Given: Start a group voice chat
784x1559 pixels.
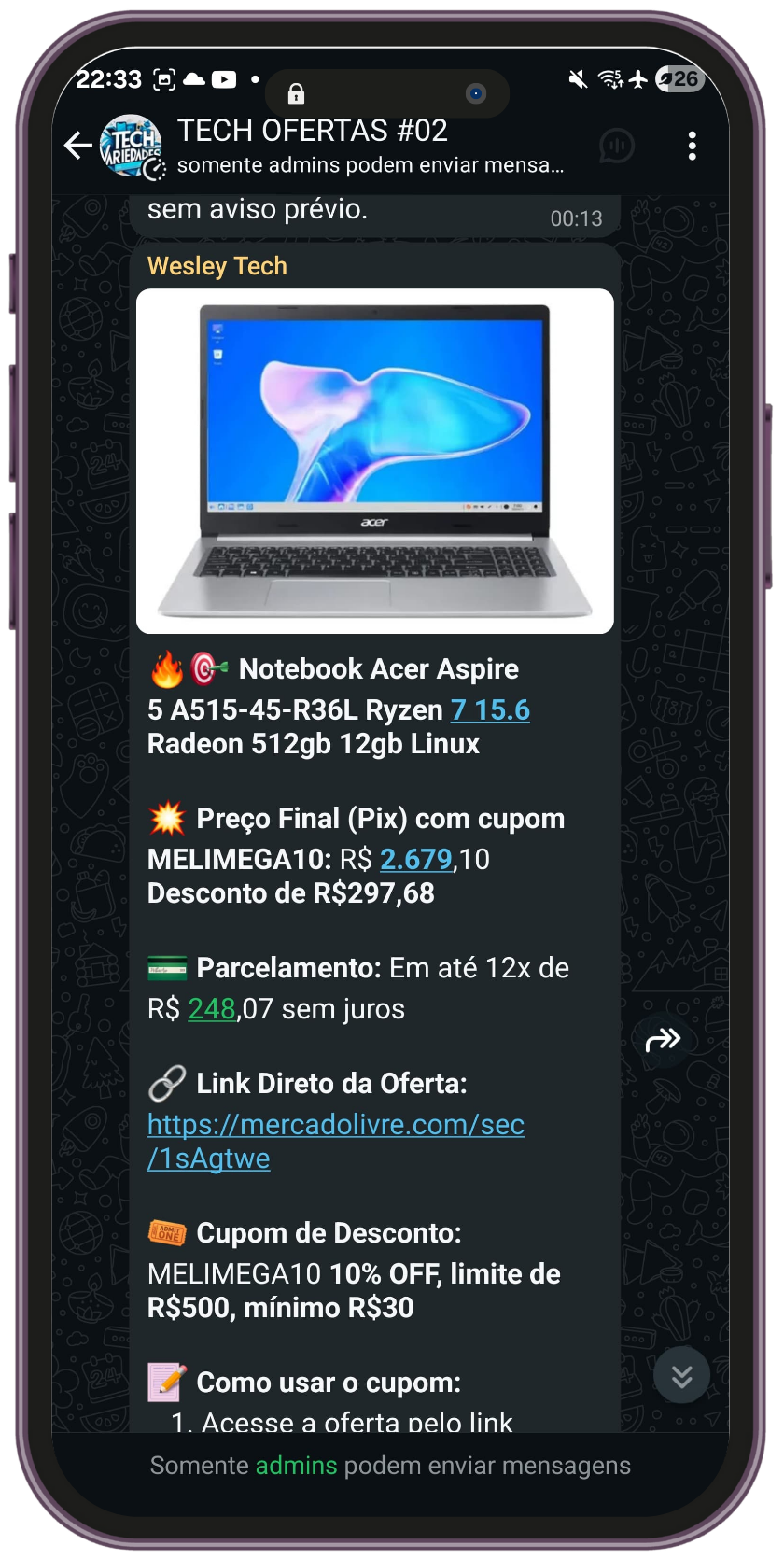Looking at the screenshot, I should (616, 146).
